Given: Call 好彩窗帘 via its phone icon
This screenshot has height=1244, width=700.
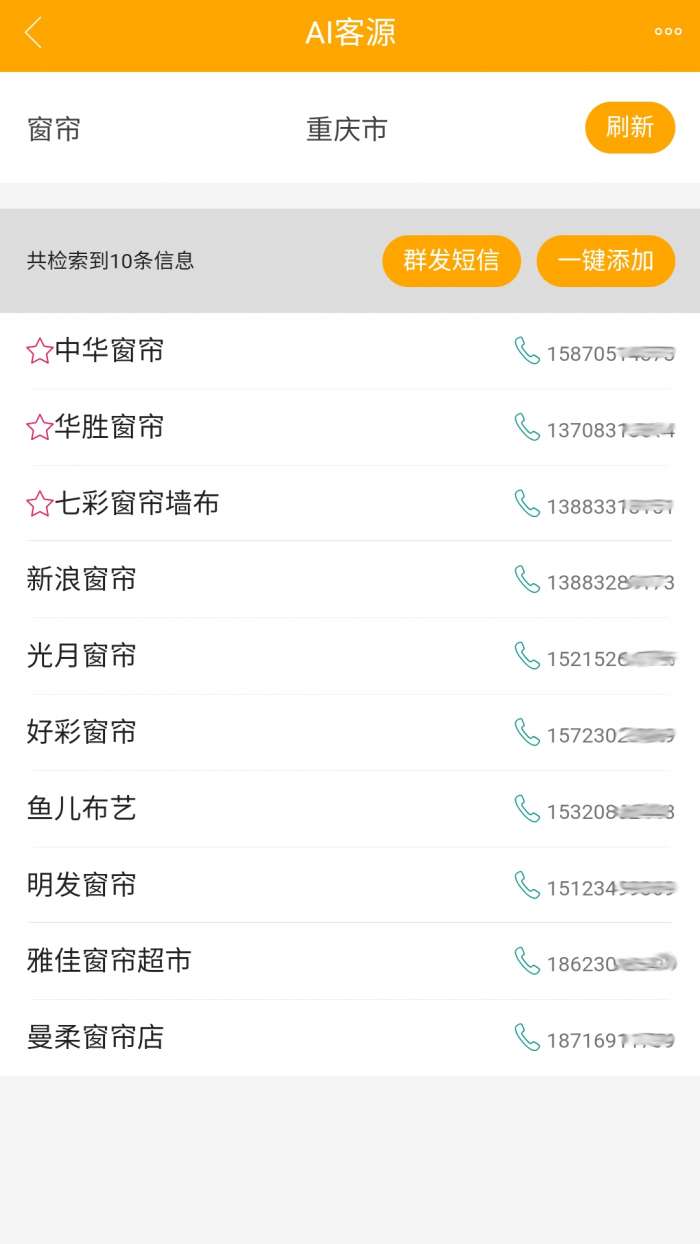Looking at the screenshot, I should click(x=527, y=732).
